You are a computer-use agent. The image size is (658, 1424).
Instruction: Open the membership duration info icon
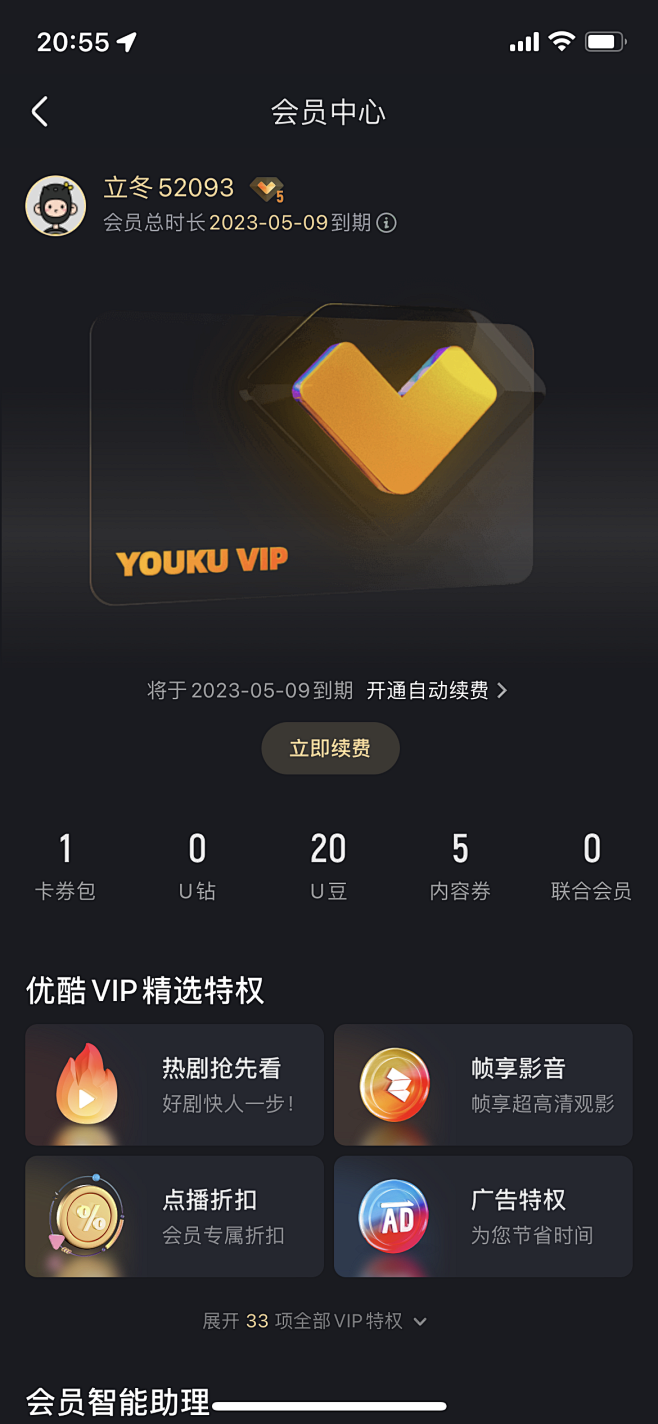pos(386,222)
